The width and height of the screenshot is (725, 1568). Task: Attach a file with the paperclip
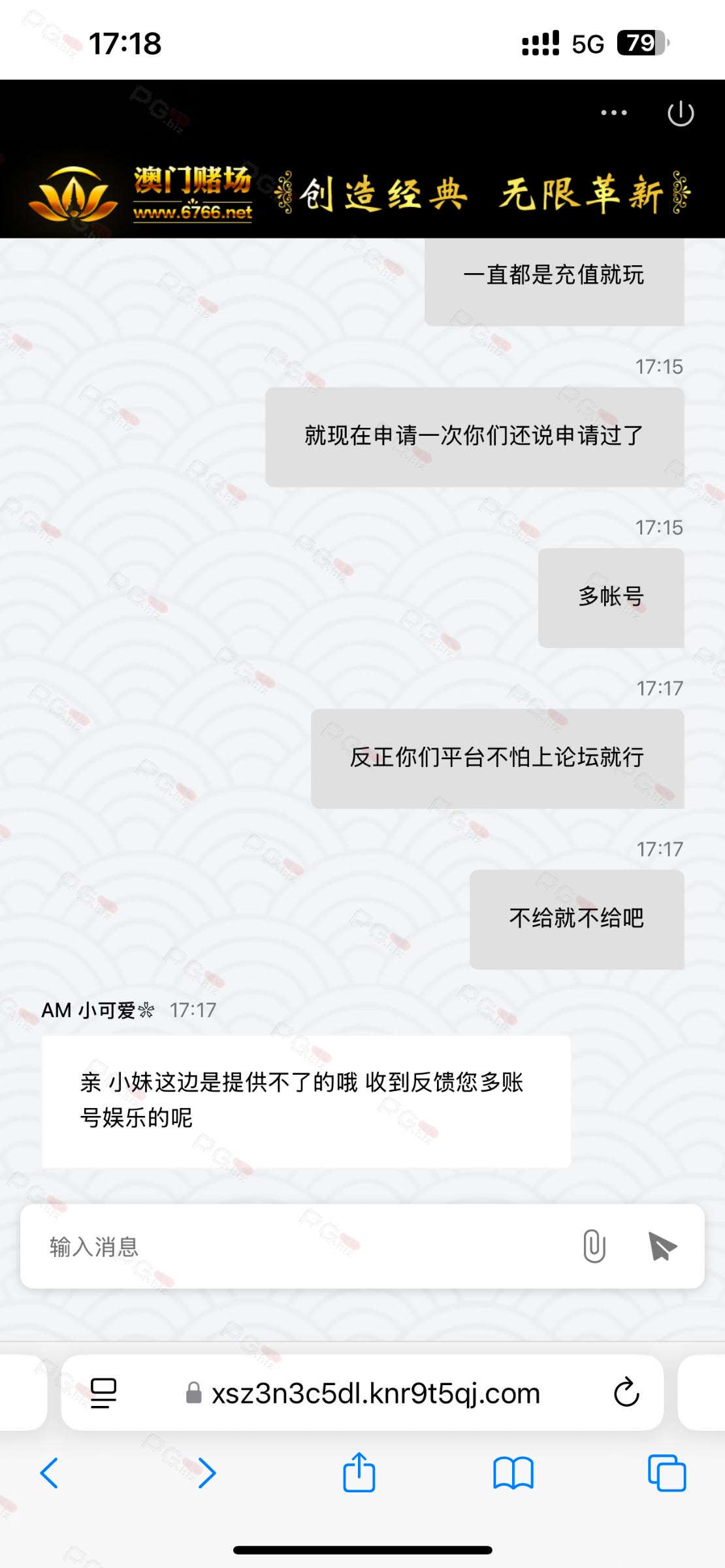coord(594,1246)
